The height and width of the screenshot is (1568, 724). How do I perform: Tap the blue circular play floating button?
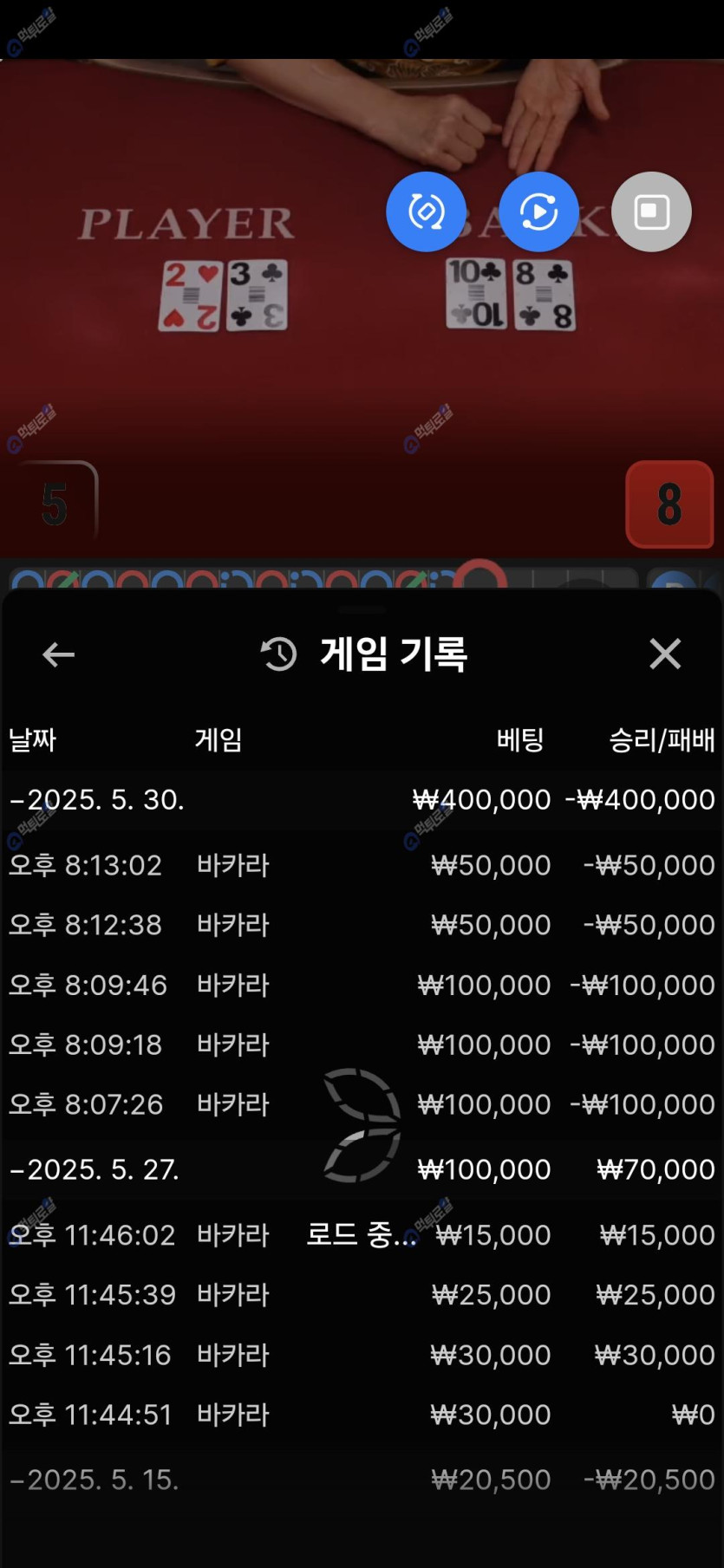click(x=538, y=211)
